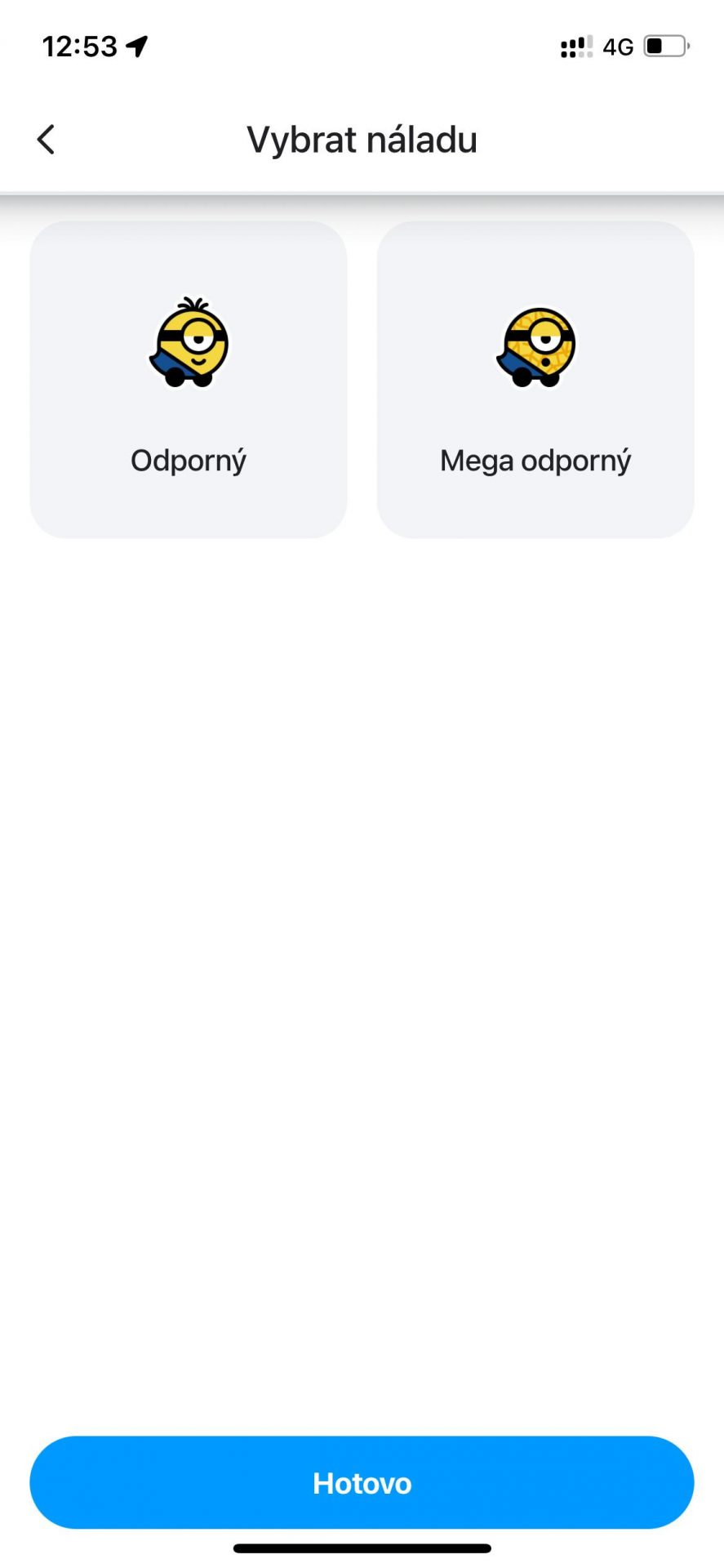Go back from Vybrat náladu screen
724x1568 pixels.
(x=47, y=140)
